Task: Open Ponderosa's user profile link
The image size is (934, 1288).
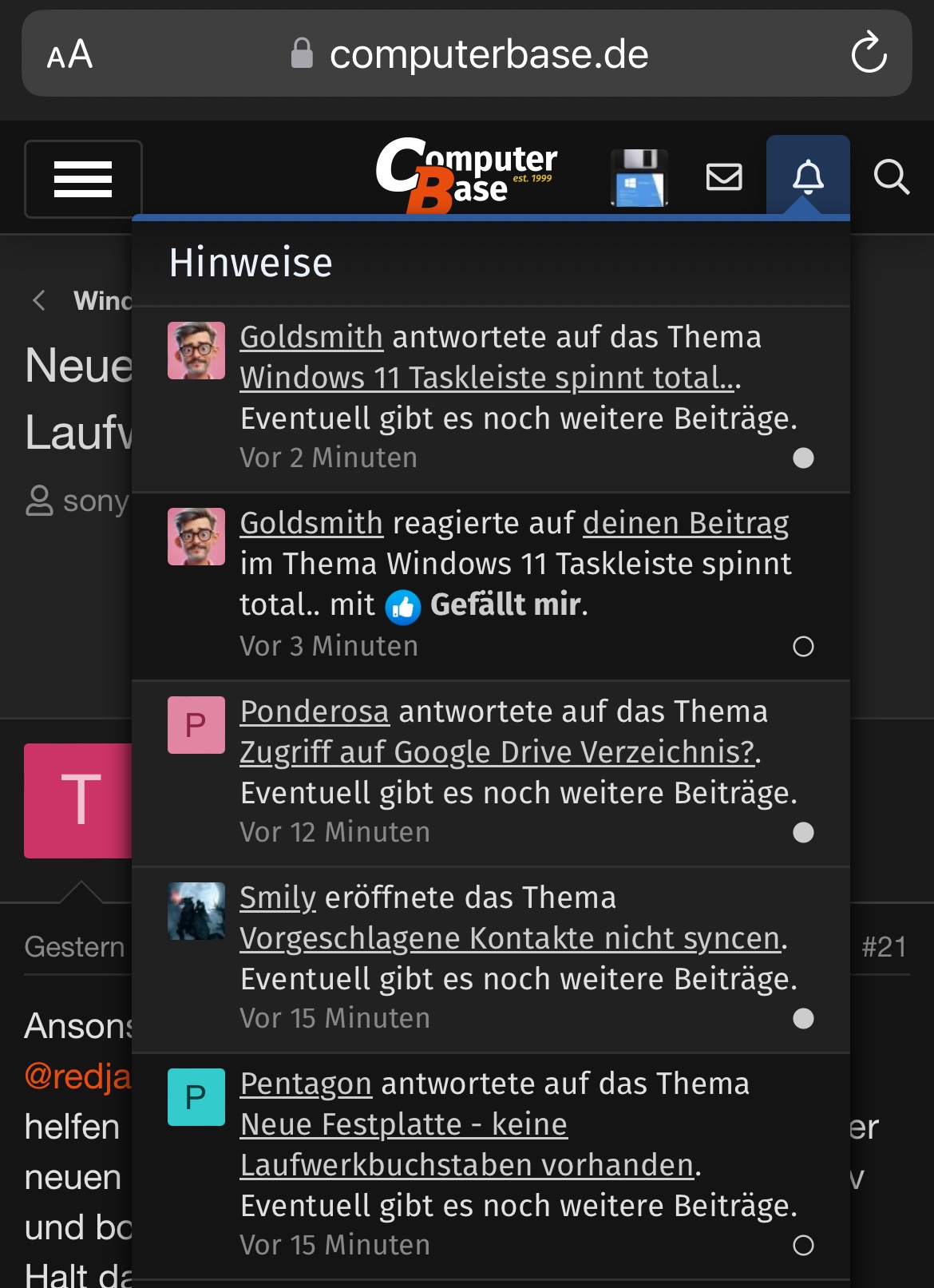Action: (314, 711)
